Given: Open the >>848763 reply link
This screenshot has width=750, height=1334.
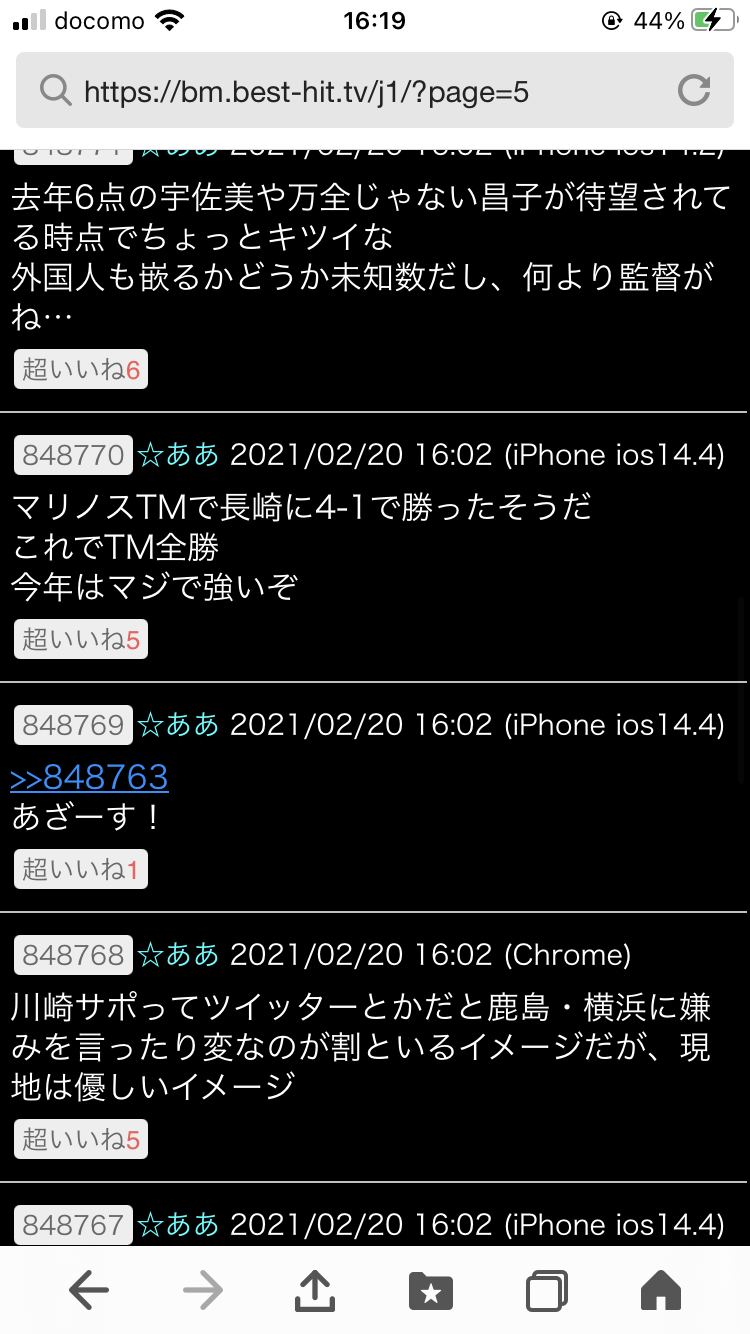Looking at the screenshot, I should 89,777.
